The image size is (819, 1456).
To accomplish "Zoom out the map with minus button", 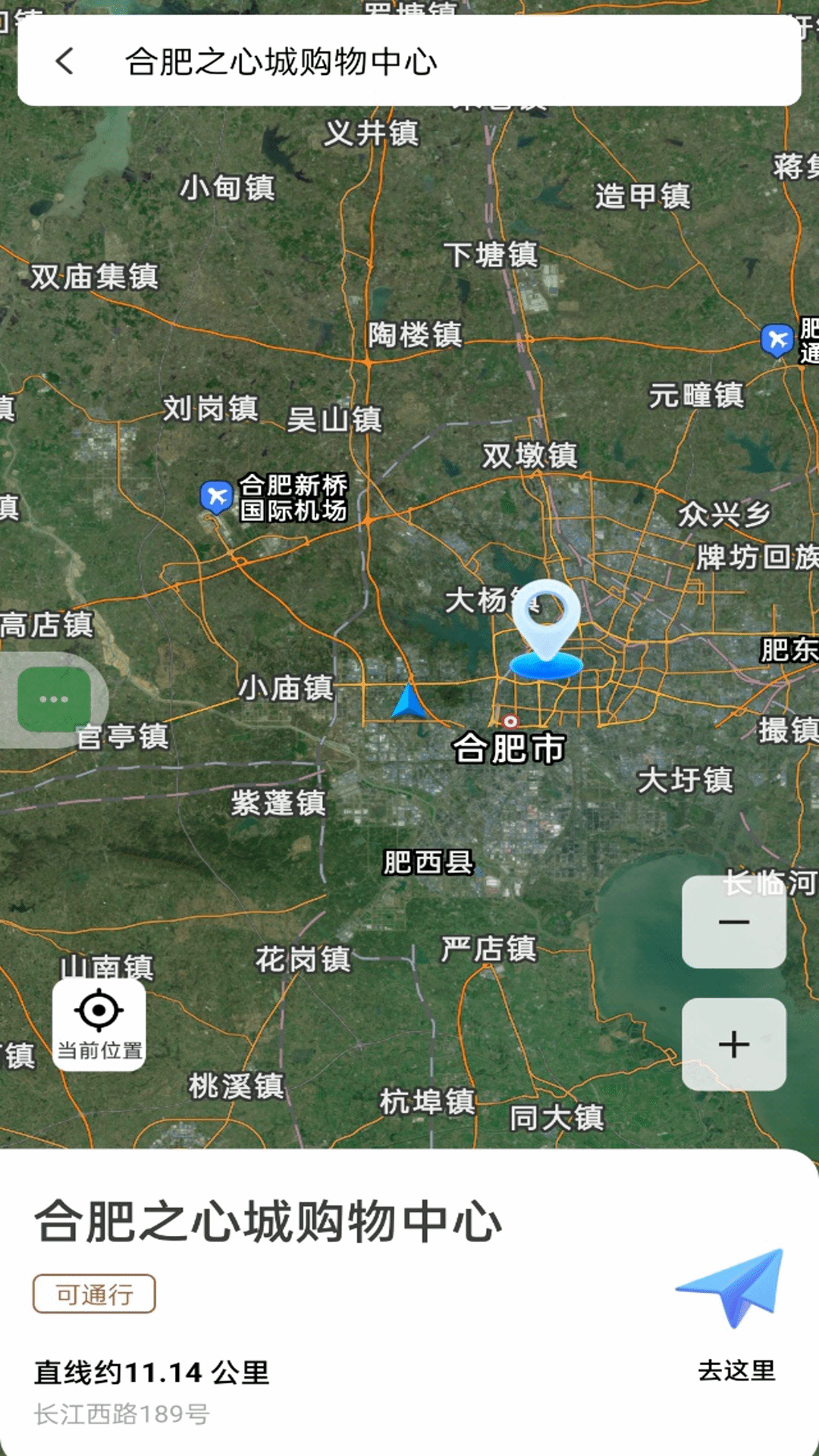I will coord(733,922).
